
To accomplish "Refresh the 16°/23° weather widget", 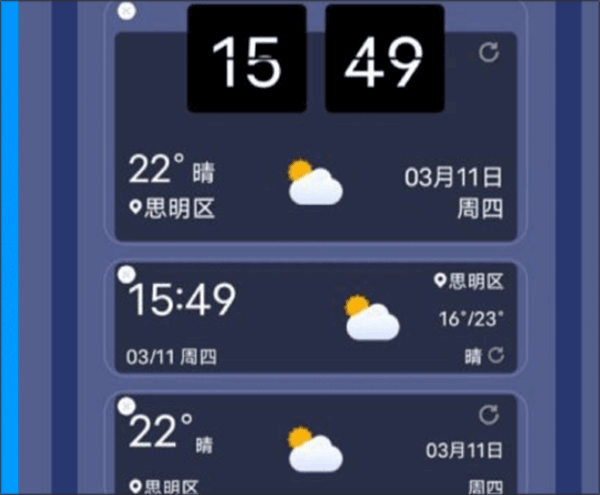I will pyautogui.click(x=497, y=355).
